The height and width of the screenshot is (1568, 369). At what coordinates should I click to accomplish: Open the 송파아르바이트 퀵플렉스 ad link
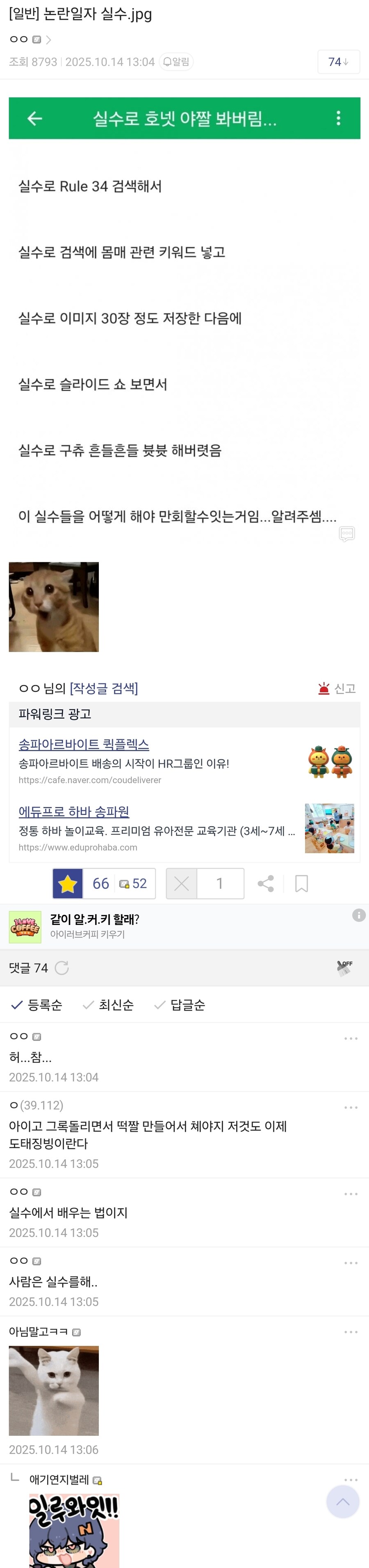[x=83, y=744]
